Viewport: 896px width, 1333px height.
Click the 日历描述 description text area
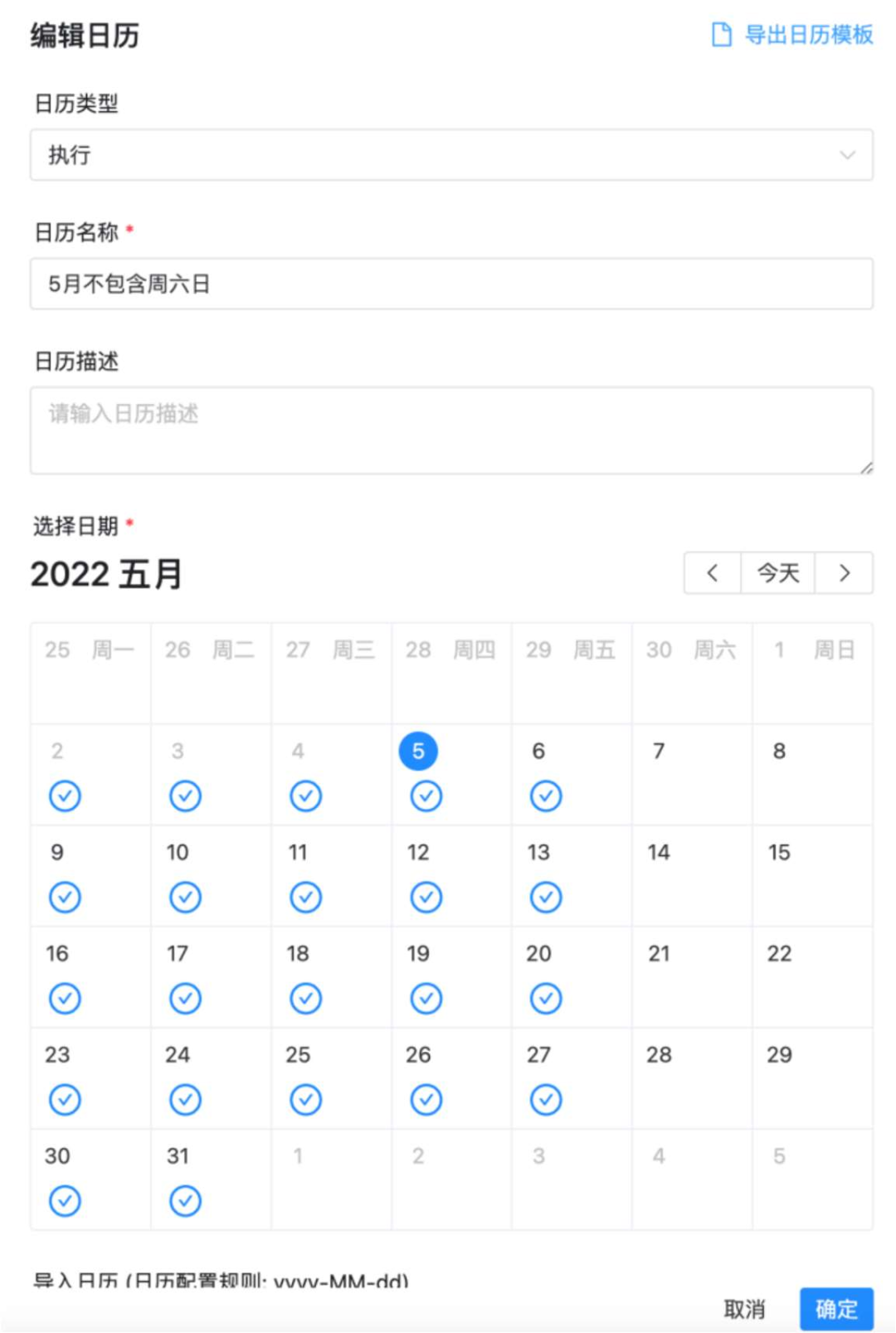point(451,428)
